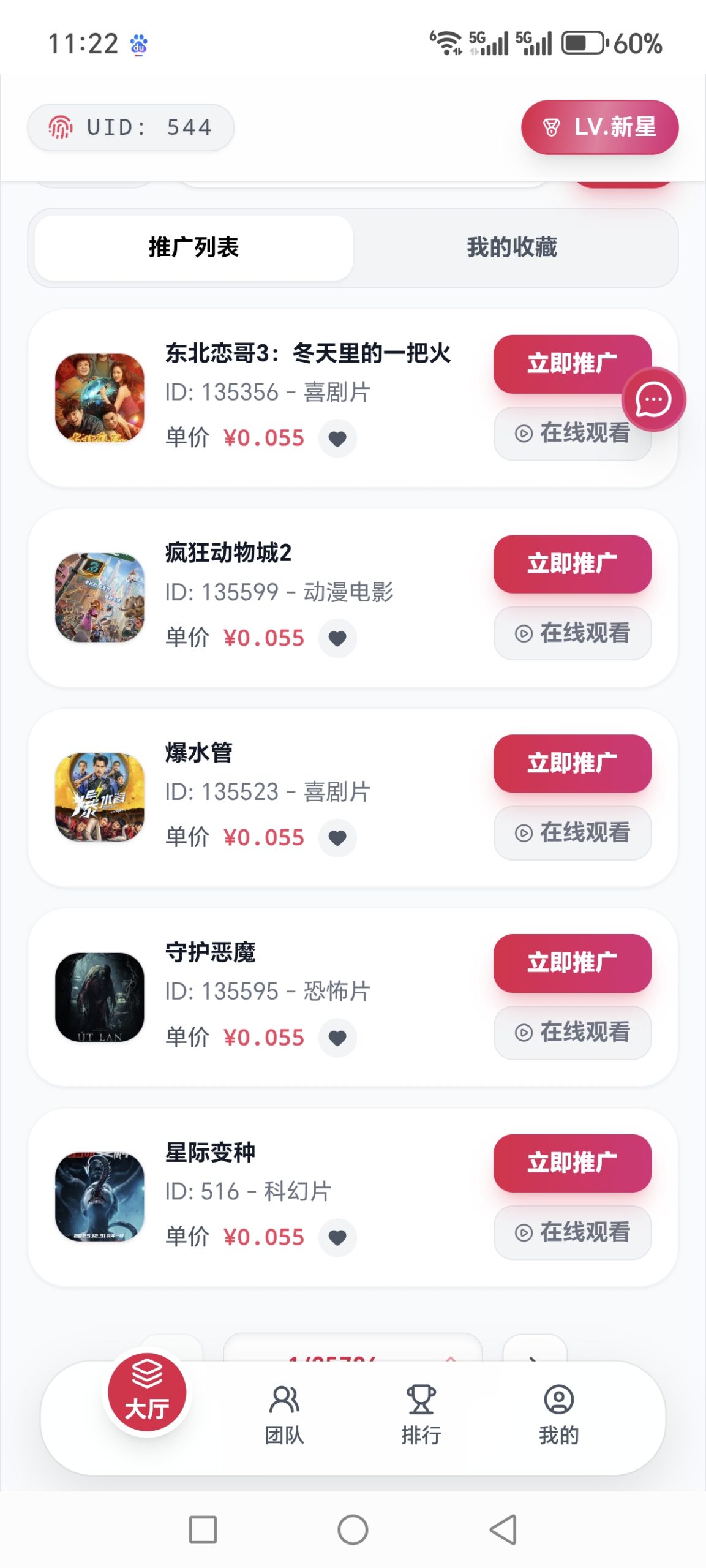Open the floating chat support bubble
Image resolution: width=706 pixels, height=1568 pixels.
pos(653,400)
